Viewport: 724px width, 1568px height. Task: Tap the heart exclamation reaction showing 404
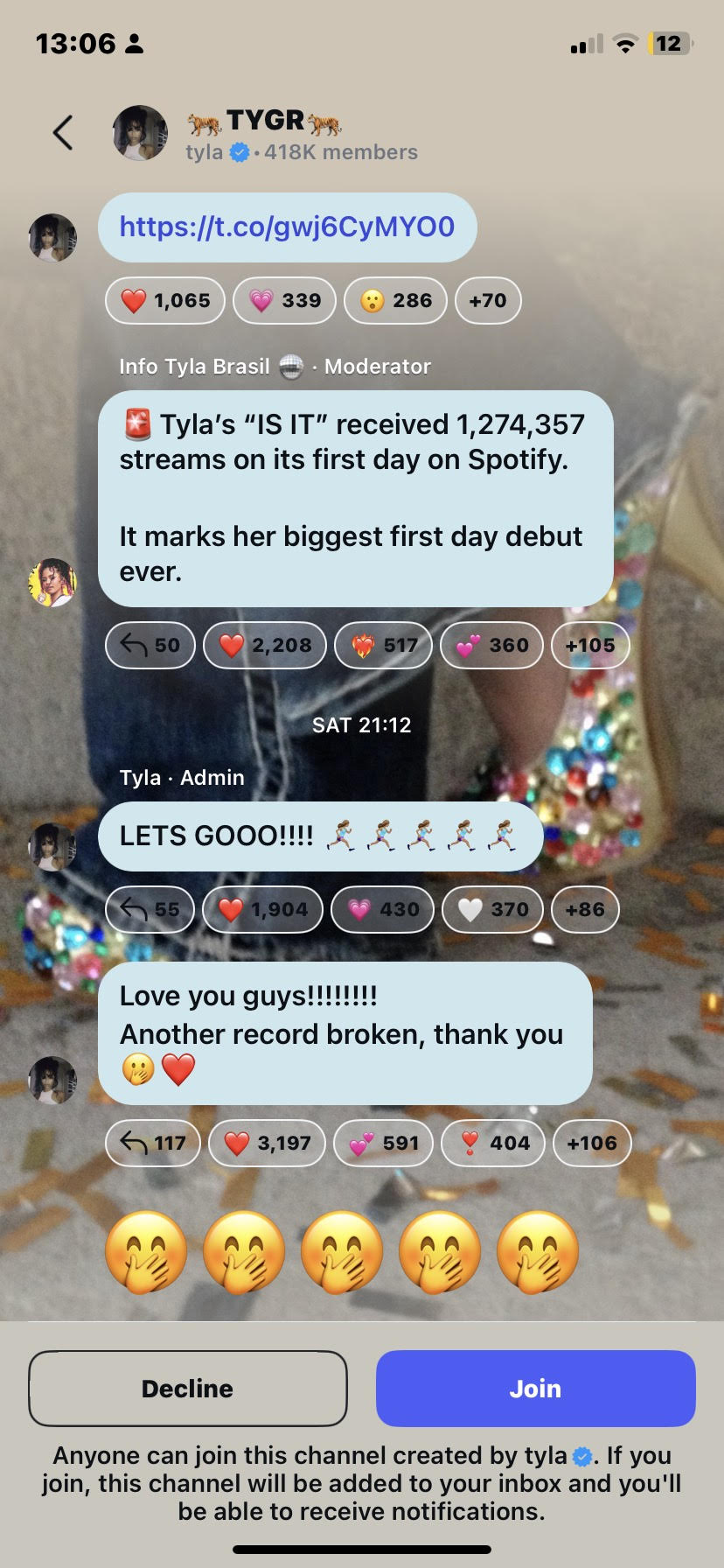[493, 1144]
